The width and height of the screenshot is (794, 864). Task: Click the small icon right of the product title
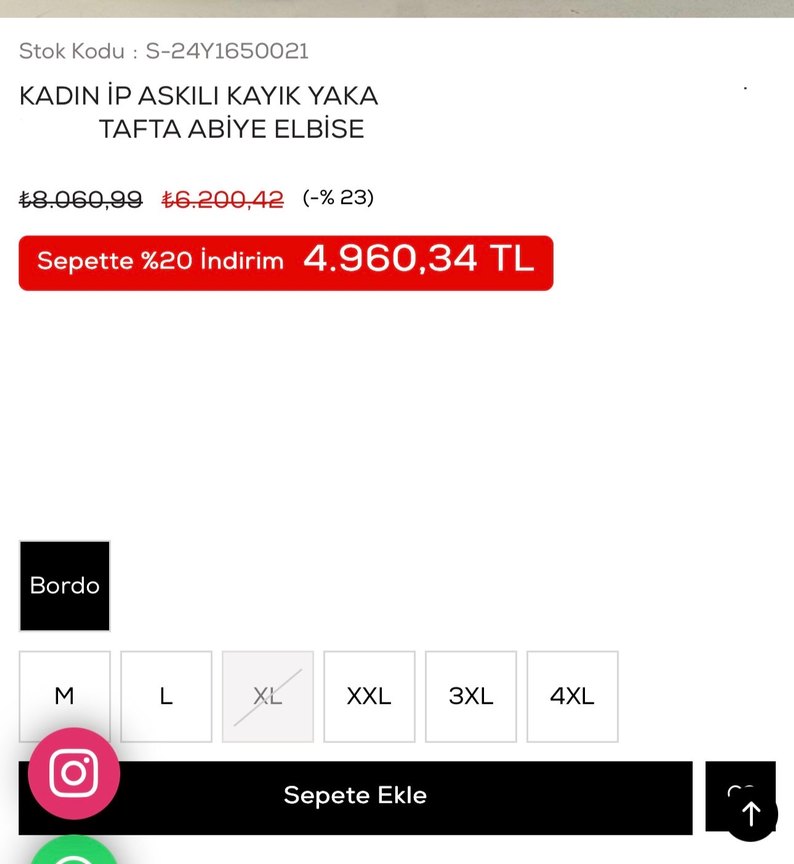pos(746,88)
